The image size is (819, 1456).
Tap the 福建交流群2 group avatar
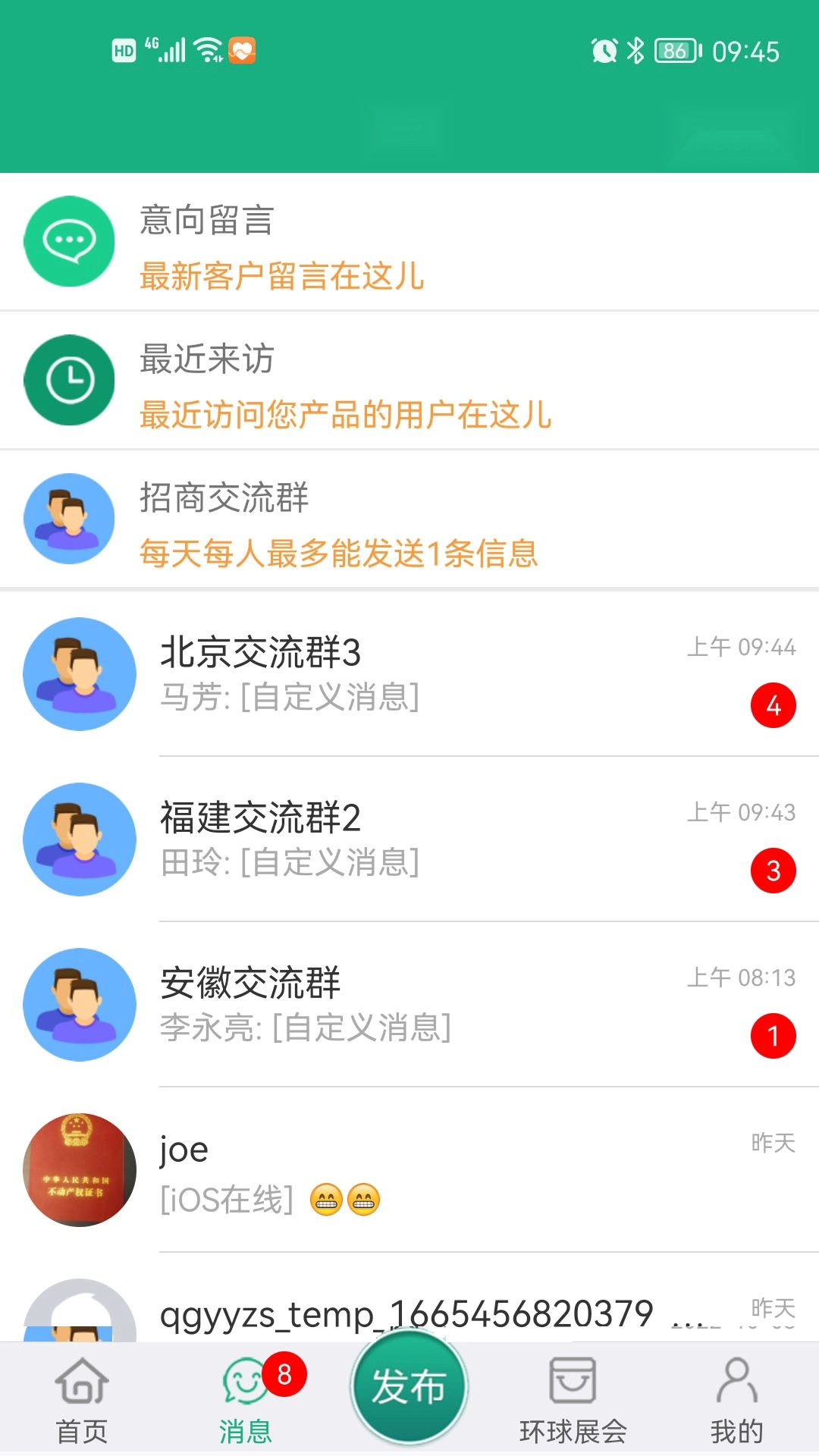coord(79,838)
